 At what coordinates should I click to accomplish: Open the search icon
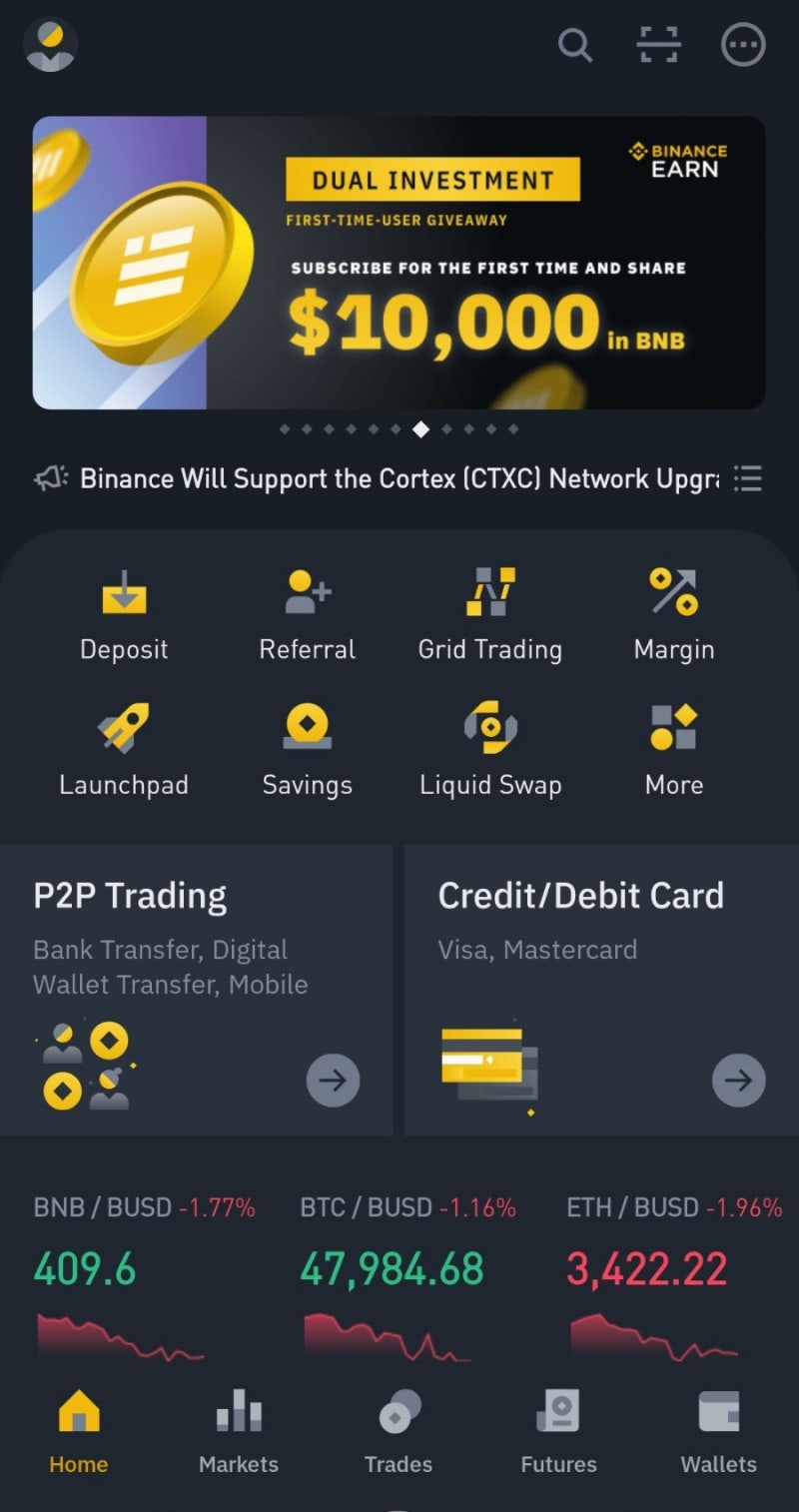(x=574, y=45)
